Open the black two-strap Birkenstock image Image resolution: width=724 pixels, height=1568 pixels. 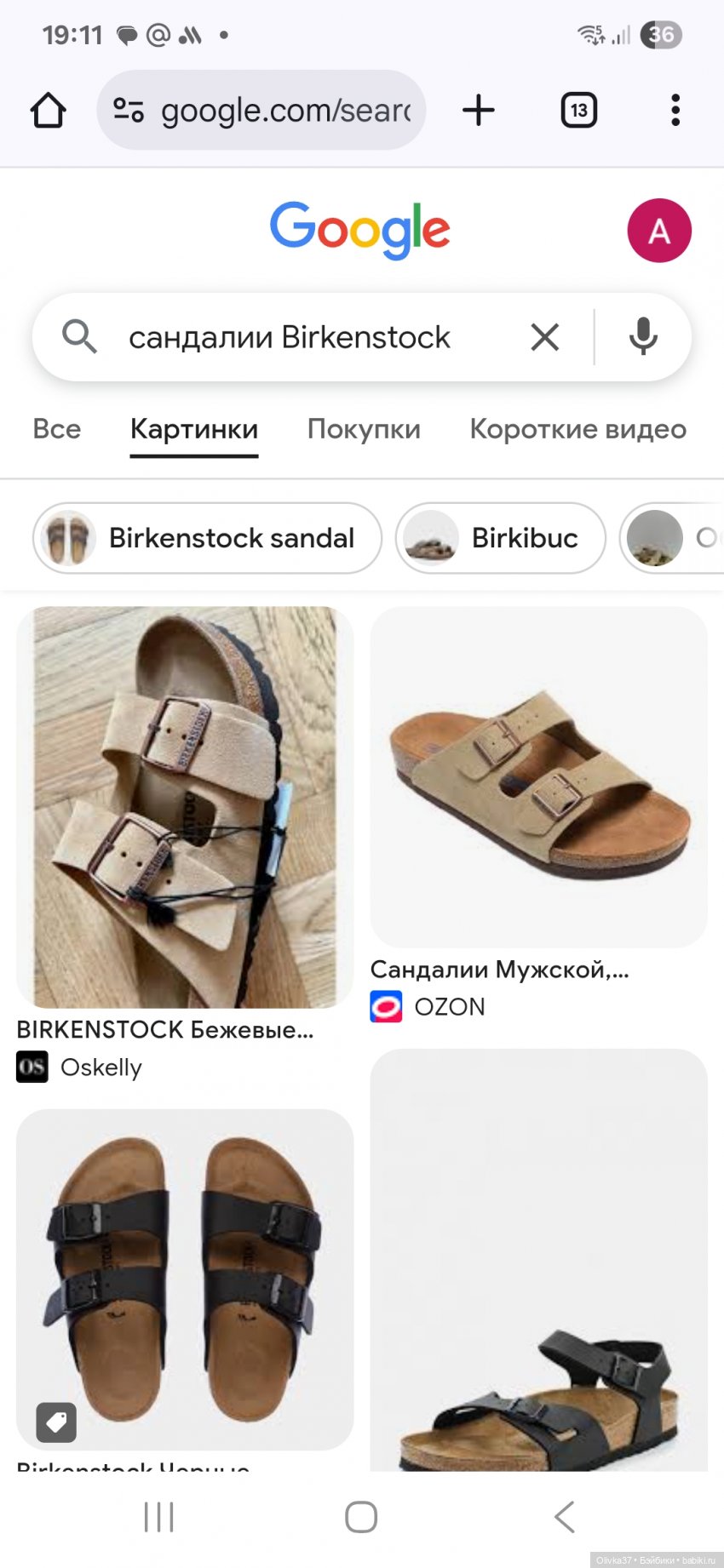pyautogui.click(x=185, y=1279)
